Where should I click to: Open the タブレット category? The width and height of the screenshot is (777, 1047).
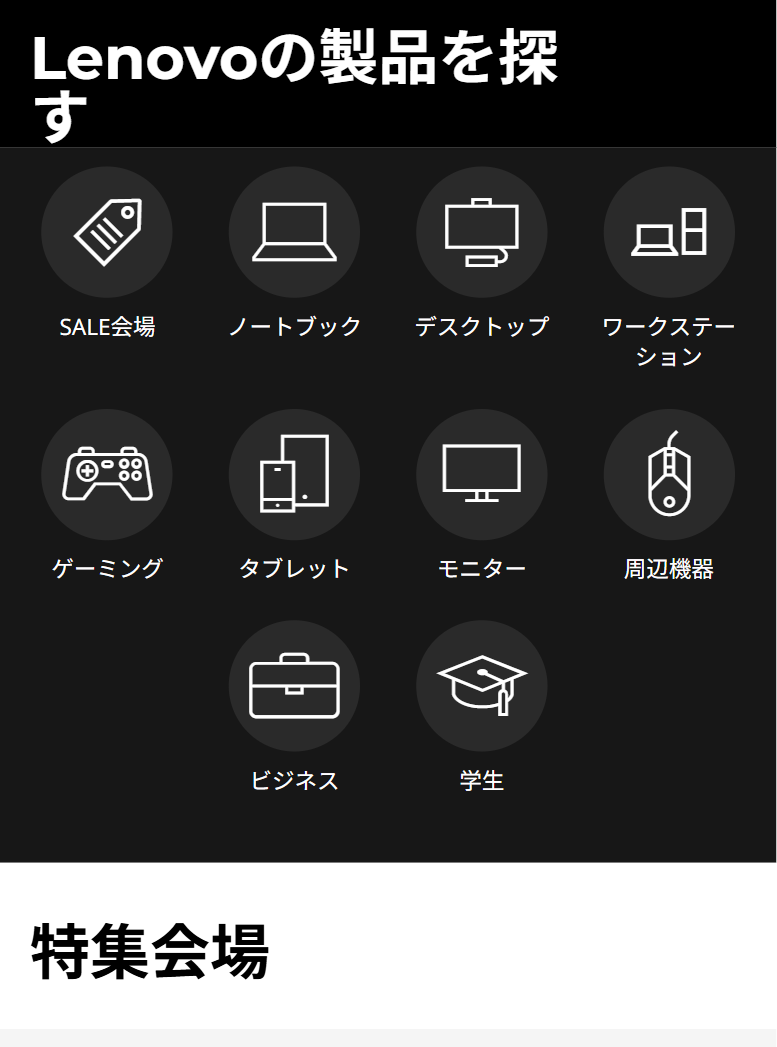click(294, 474)
